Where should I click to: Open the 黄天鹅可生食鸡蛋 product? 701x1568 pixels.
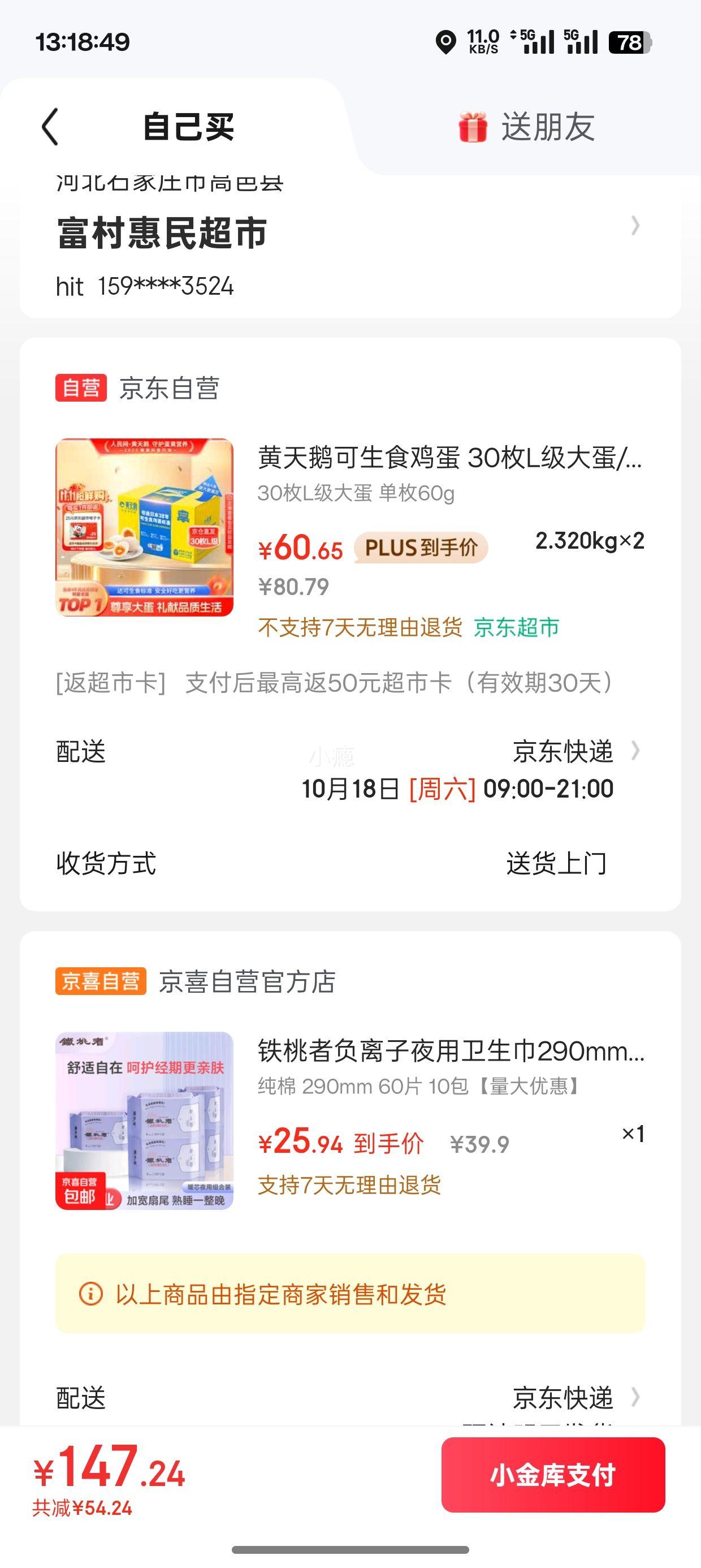point(449,458)
